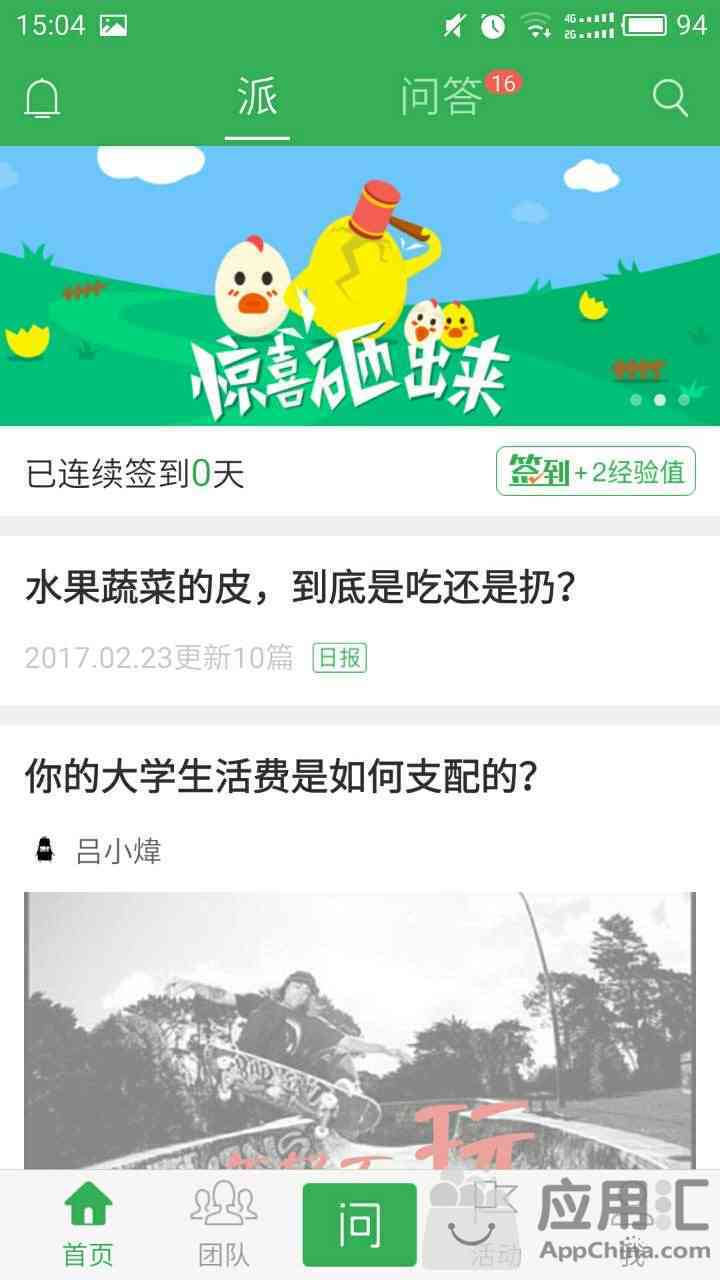The height and width of the screenshot is (1280, 720).
Task: Open the skateboarder photo in the post
Action: click(x=360, y=1030)
